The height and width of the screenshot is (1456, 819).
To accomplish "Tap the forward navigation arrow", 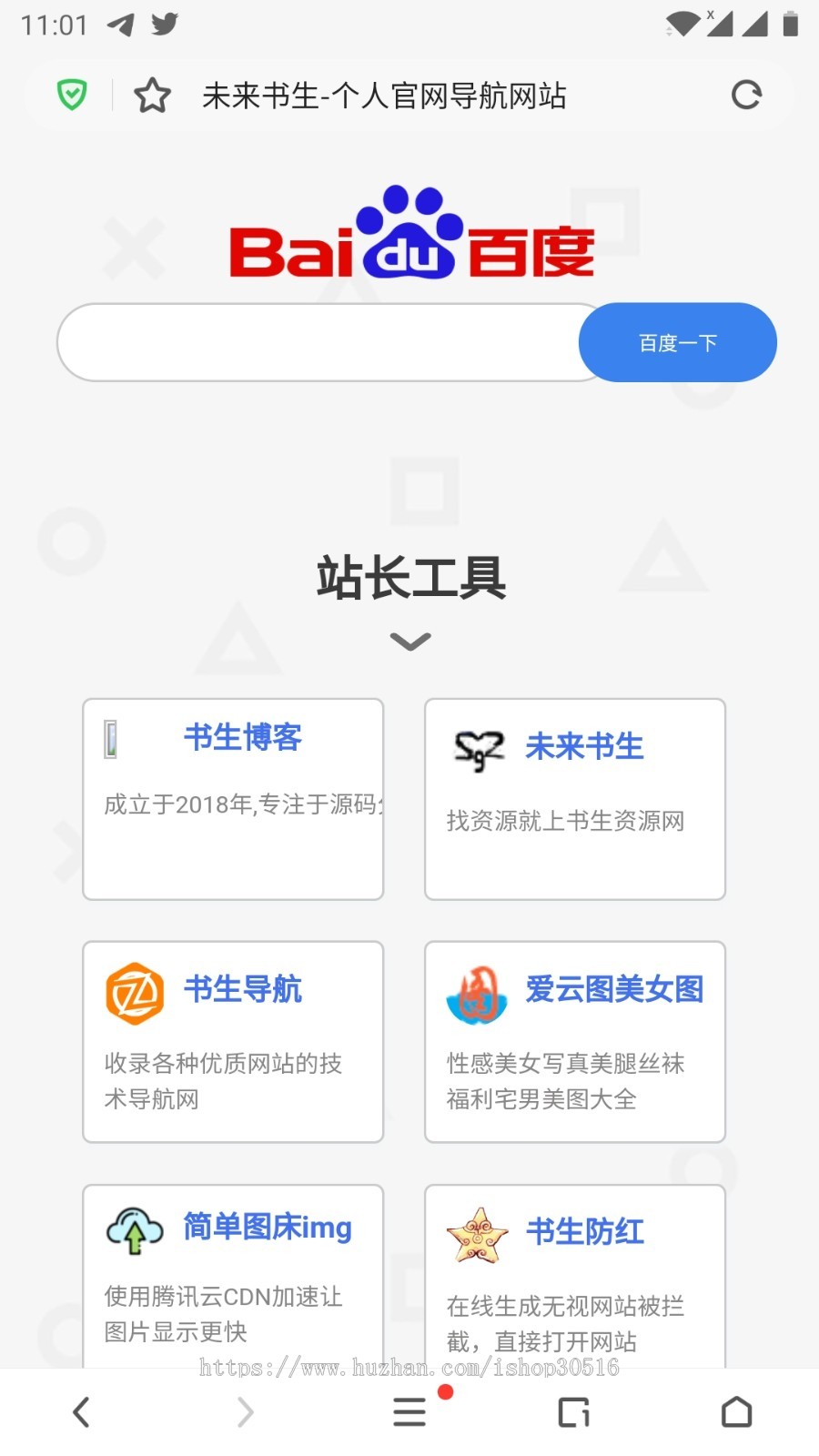I will (245, 1411).
